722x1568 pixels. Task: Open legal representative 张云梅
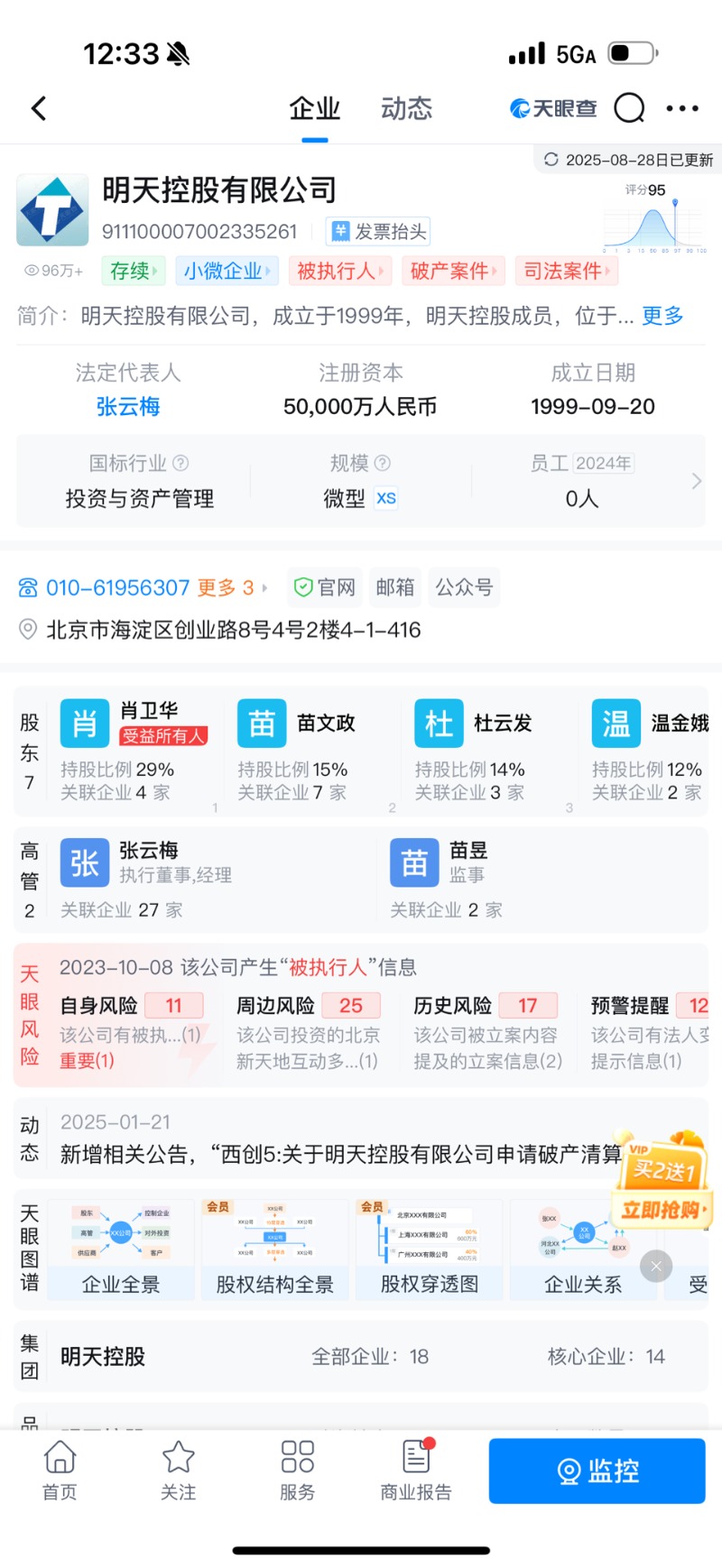[128, 407]
